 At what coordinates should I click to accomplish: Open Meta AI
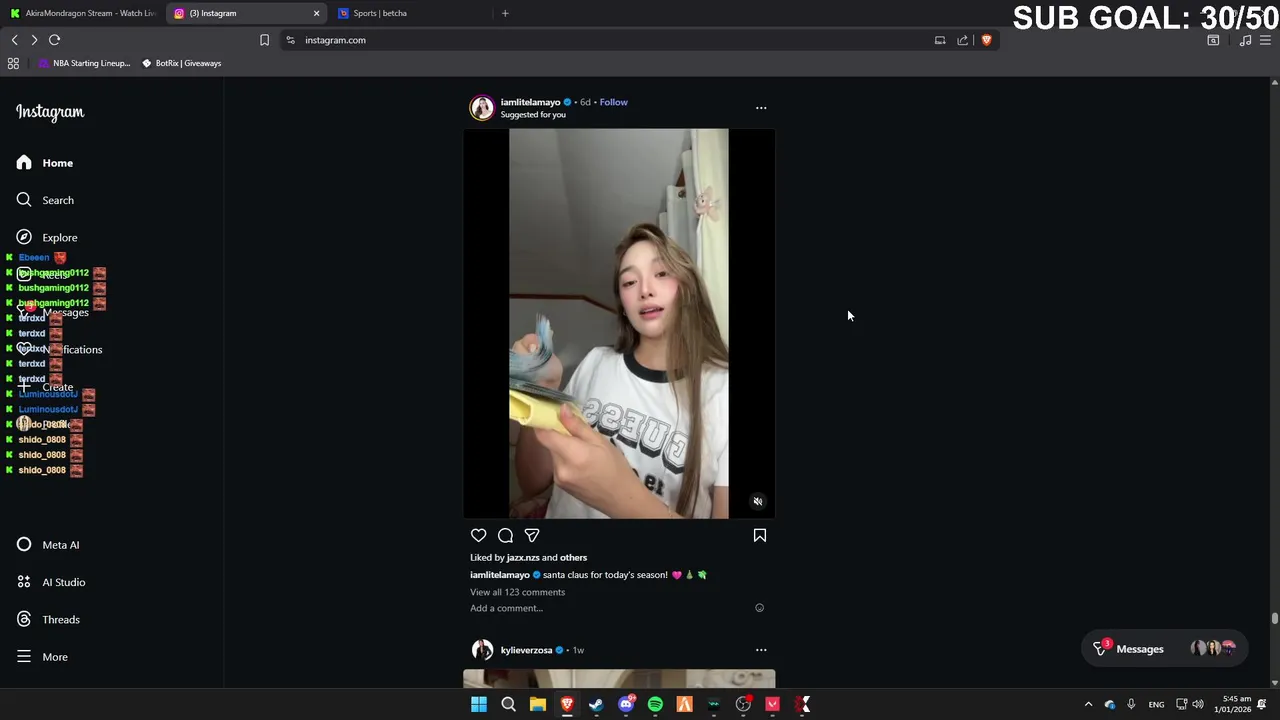tap(60, 545)
